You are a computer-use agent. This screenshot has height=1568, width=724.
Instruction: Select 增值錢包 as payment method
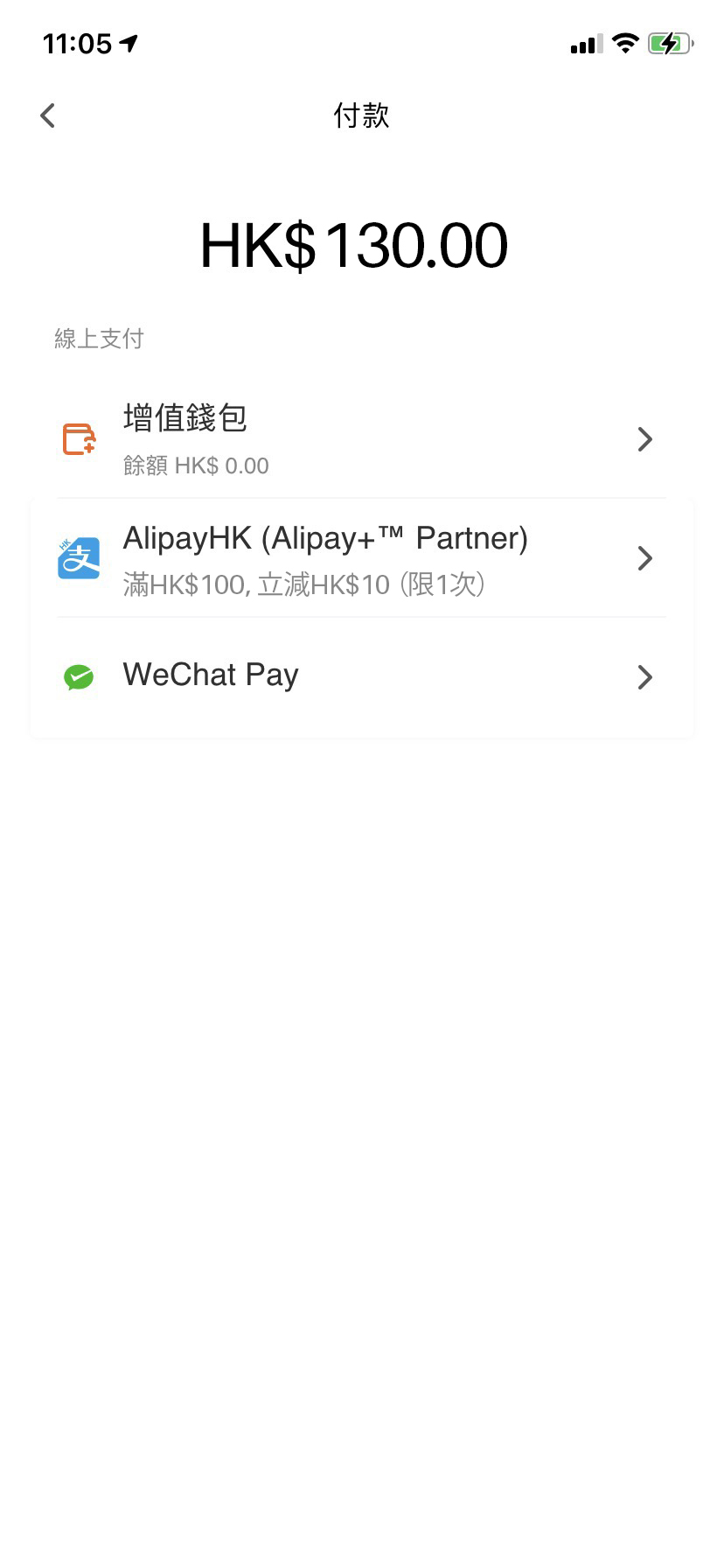tap(361, 439)
